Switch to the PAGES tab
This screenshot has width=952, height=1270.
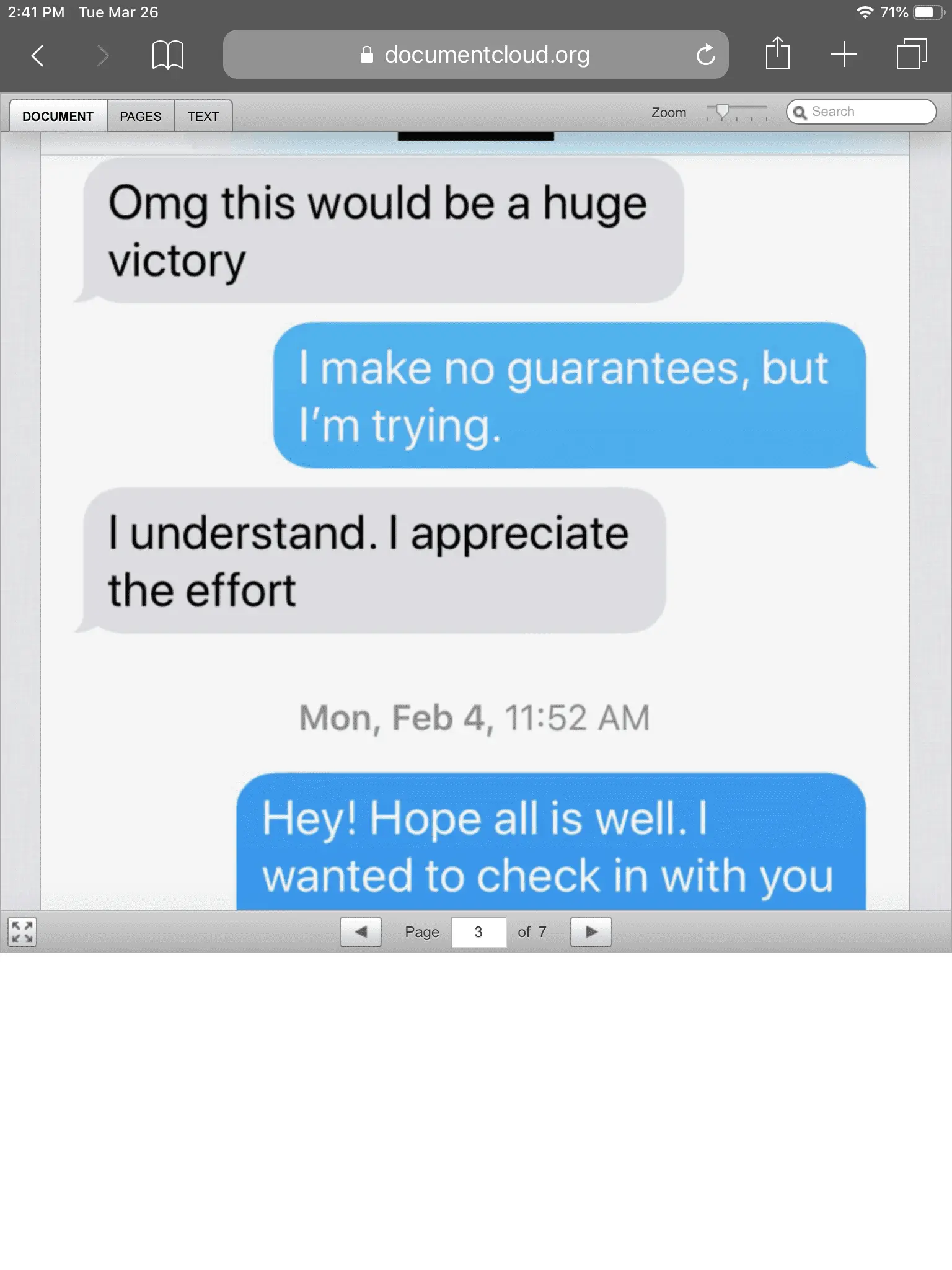(140, 116)
